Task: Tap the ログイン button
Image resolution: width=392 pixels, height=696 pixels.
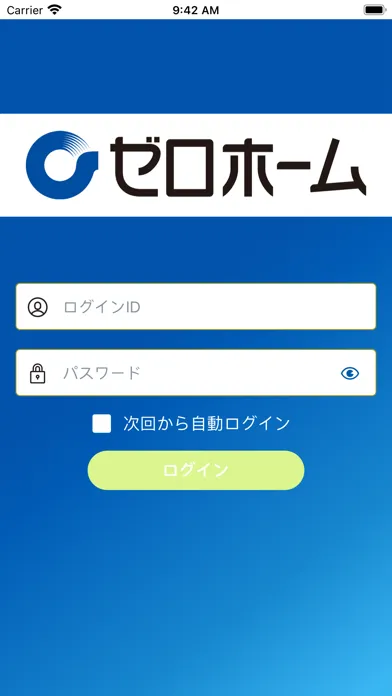Action: click(196, 471)
